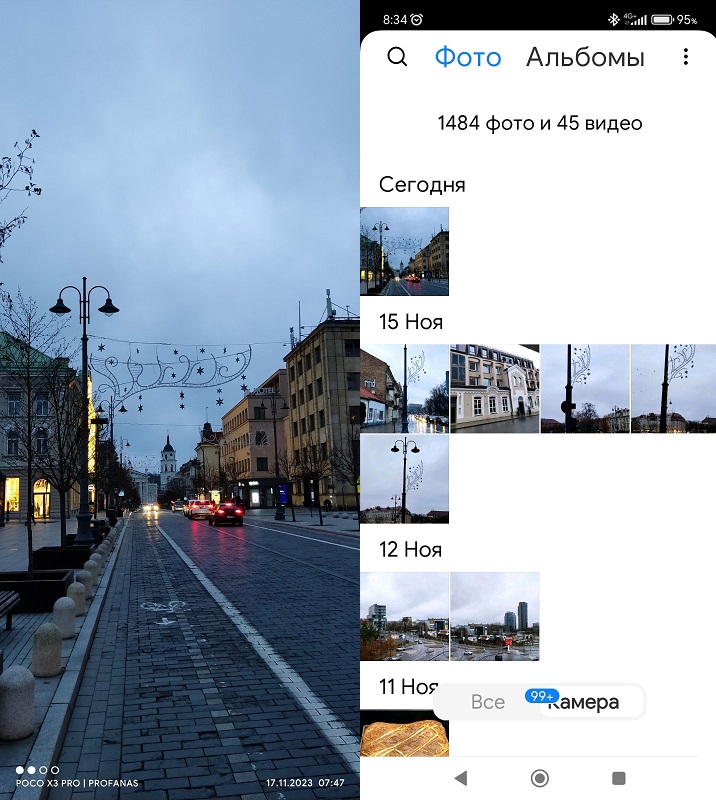Image resolution: width=716 pixels, height=802 pixels.
Task: Open the photo under Сегодня
Action: click(x=405, y=251)
